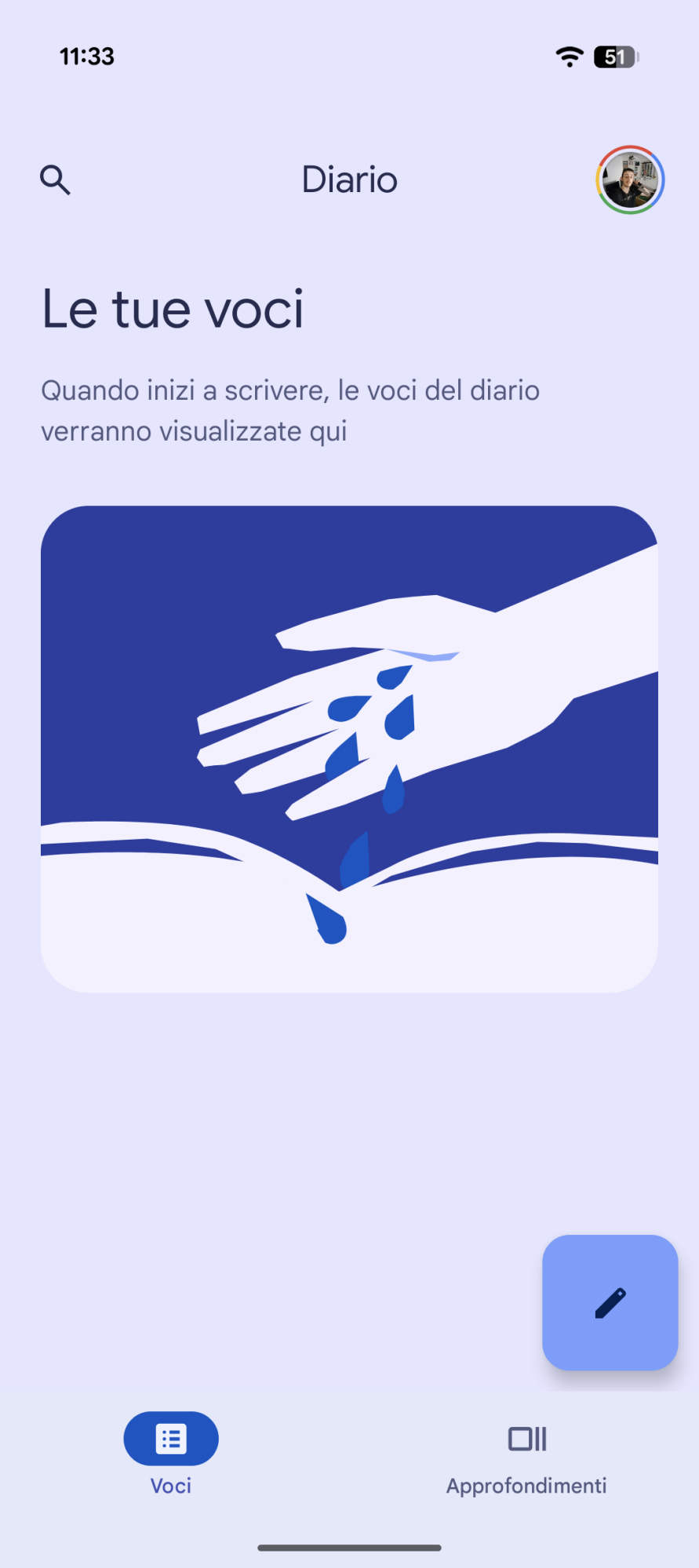699x1568 pixels.
Task: Open the account profile picture
Action: pyautogui.click(x=630, y=180)
